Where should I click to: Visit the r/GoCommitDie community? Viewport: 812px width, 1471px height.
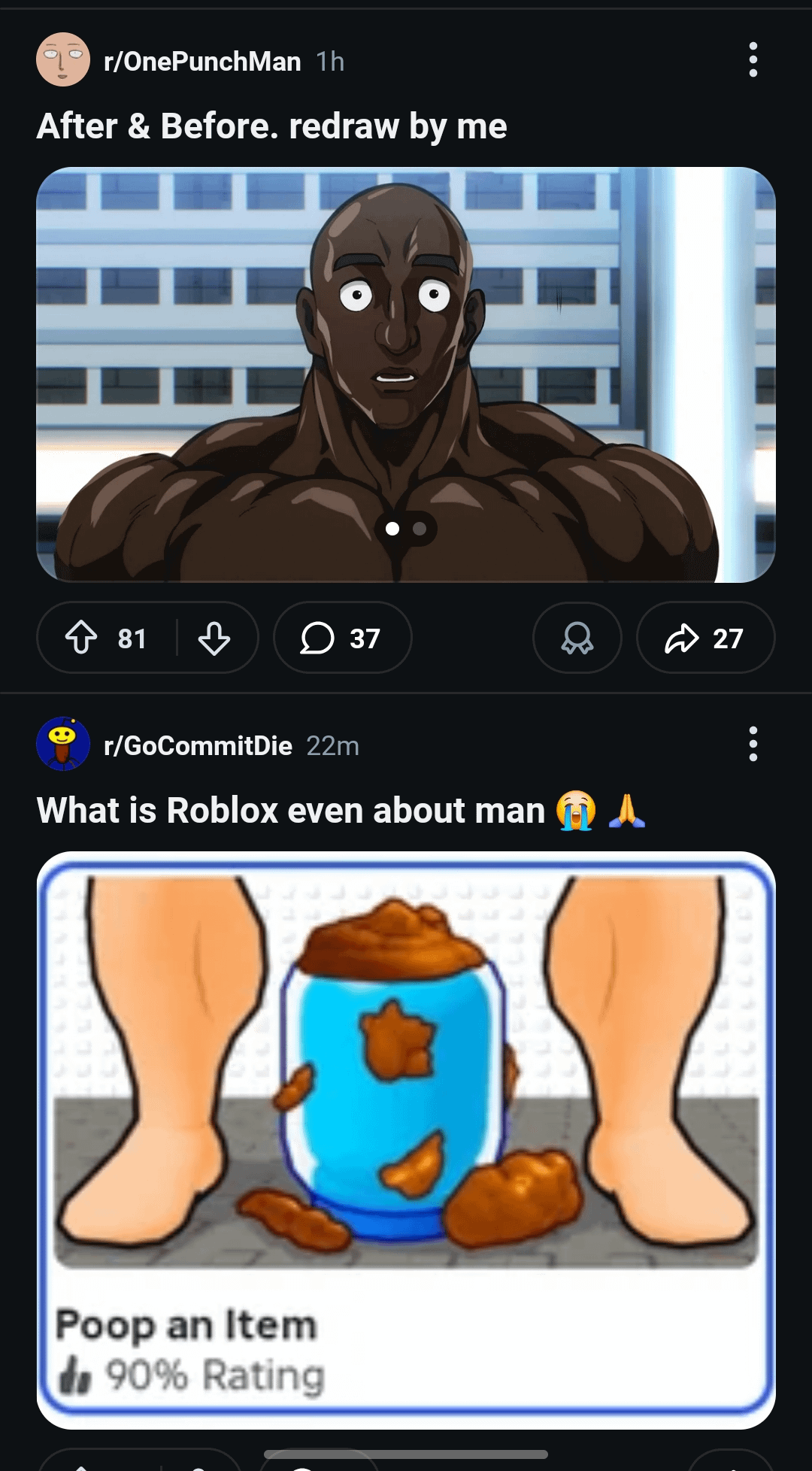[198, 746]
